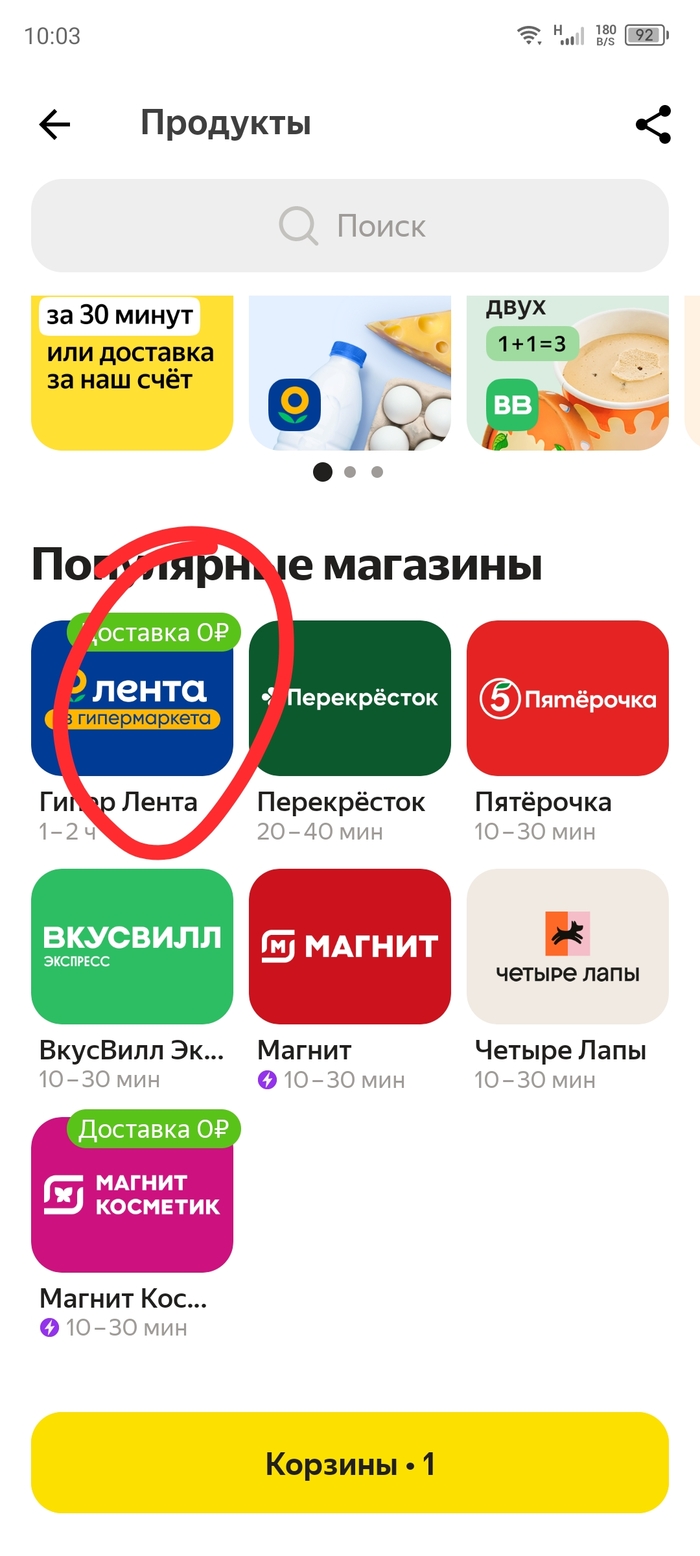
Task: Go back using the arrow icon
Action: pos(55,124)
